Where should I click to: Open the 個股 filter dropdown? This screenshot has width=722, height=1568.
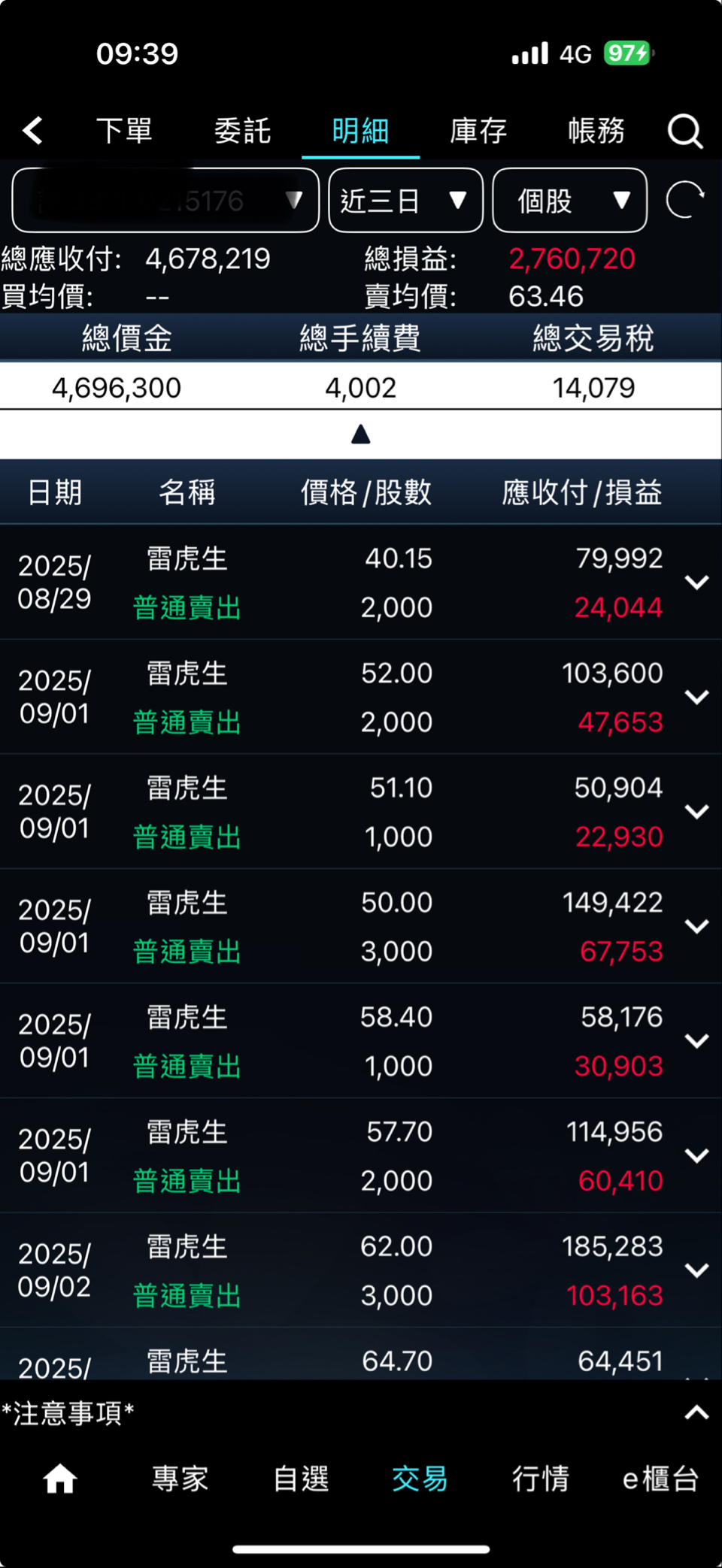(569, 201)
